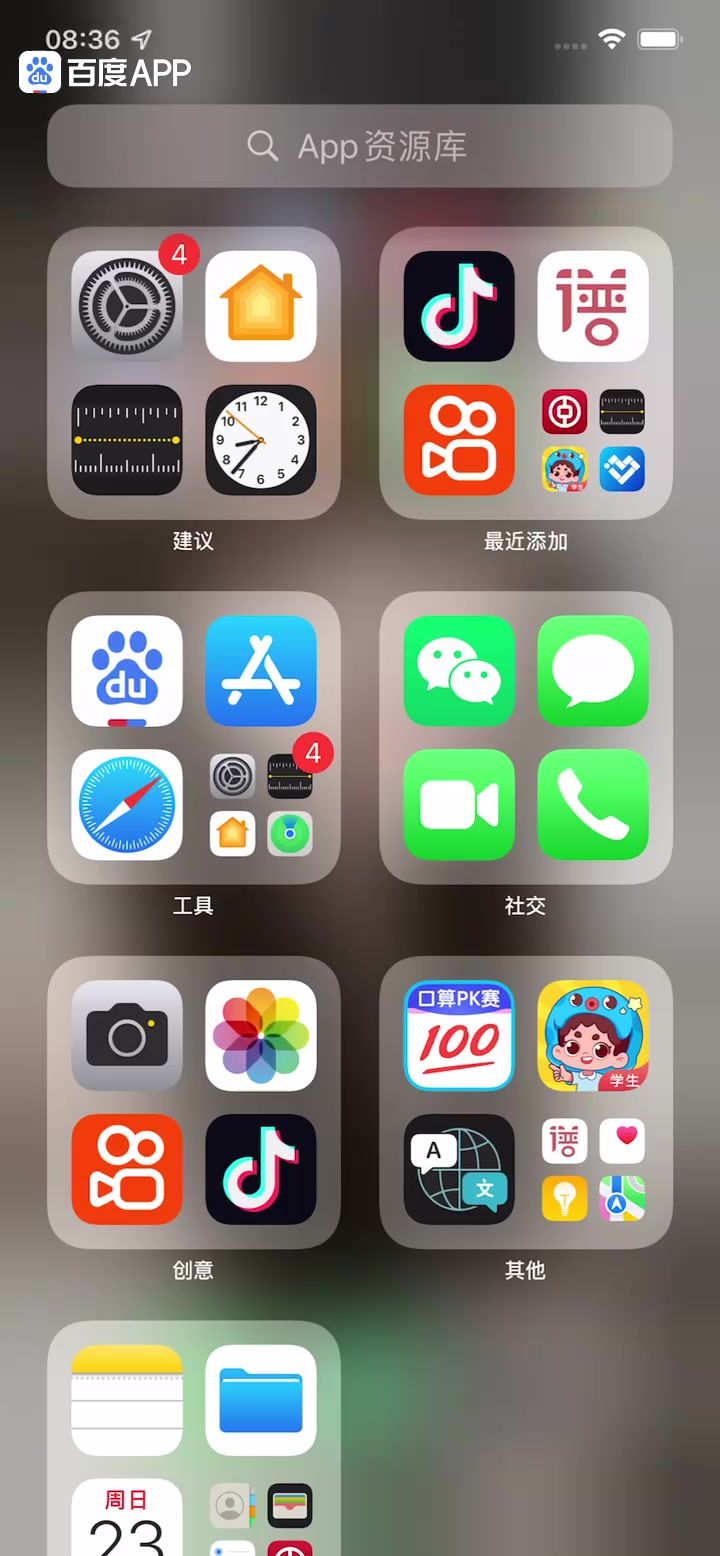The image size is (720, 1556).
Task: Open the 口算PK赛 app in 其他
Action: click(459, 1035)
